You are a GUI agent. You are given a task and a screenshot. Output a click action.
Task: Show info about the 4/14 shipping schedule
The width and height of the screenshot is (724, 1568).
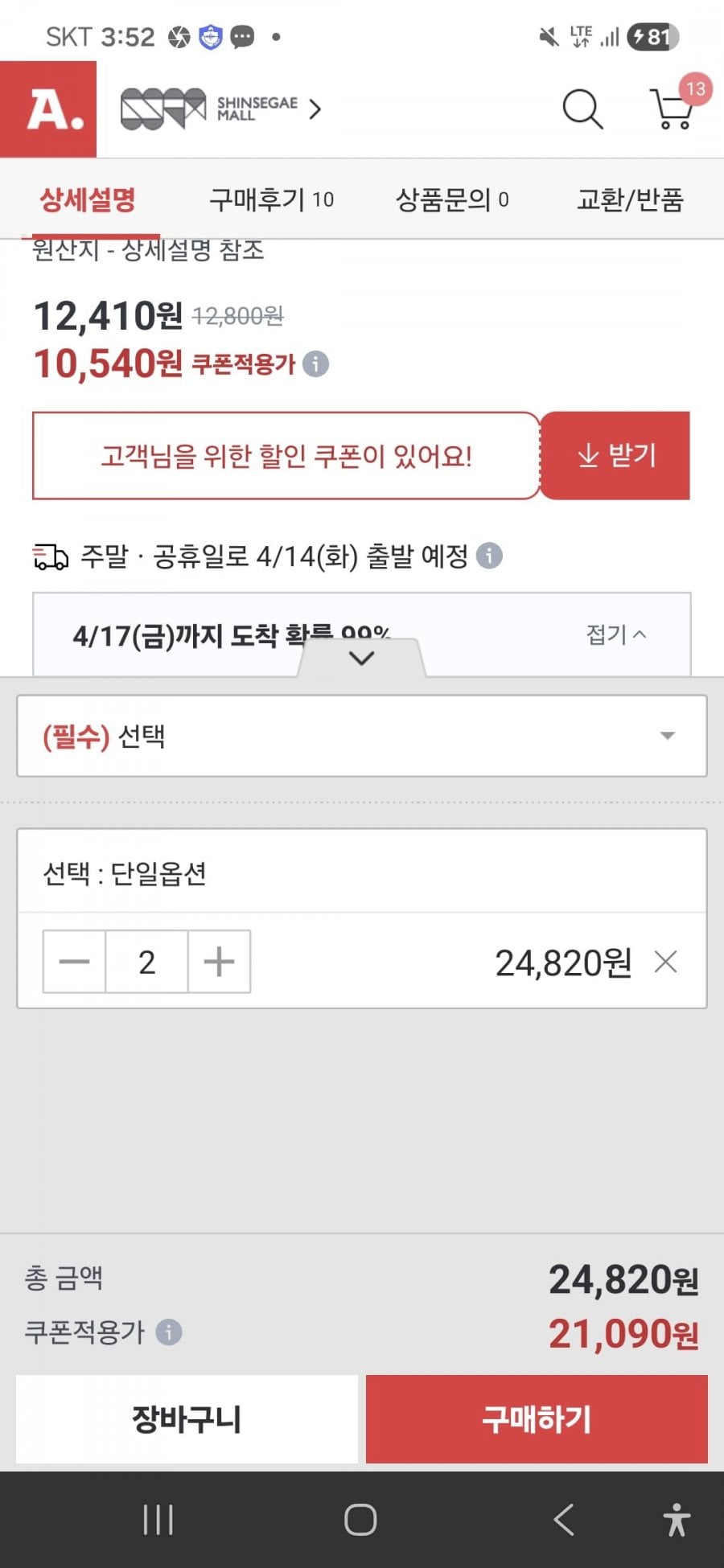489,556
